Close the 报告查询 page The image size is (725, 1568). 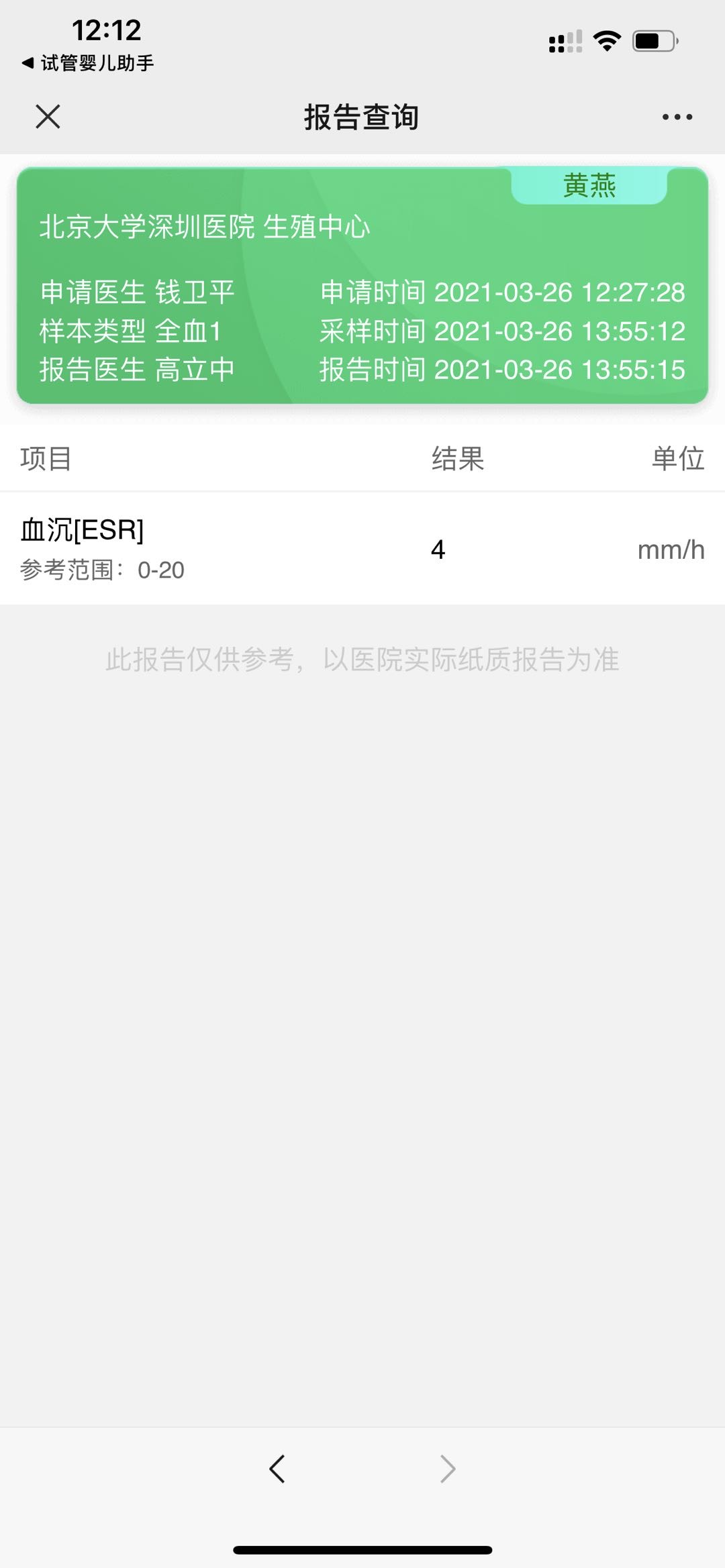[48, 117]
